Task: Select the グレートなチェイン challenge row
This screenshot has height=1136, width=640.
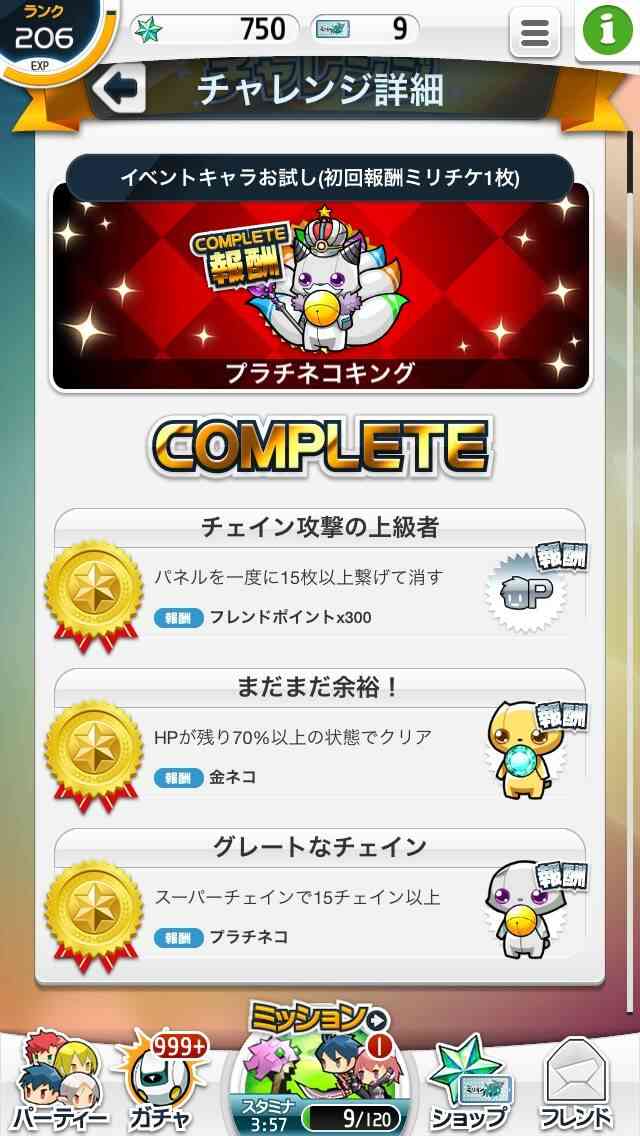Action: tap(320, 895)
